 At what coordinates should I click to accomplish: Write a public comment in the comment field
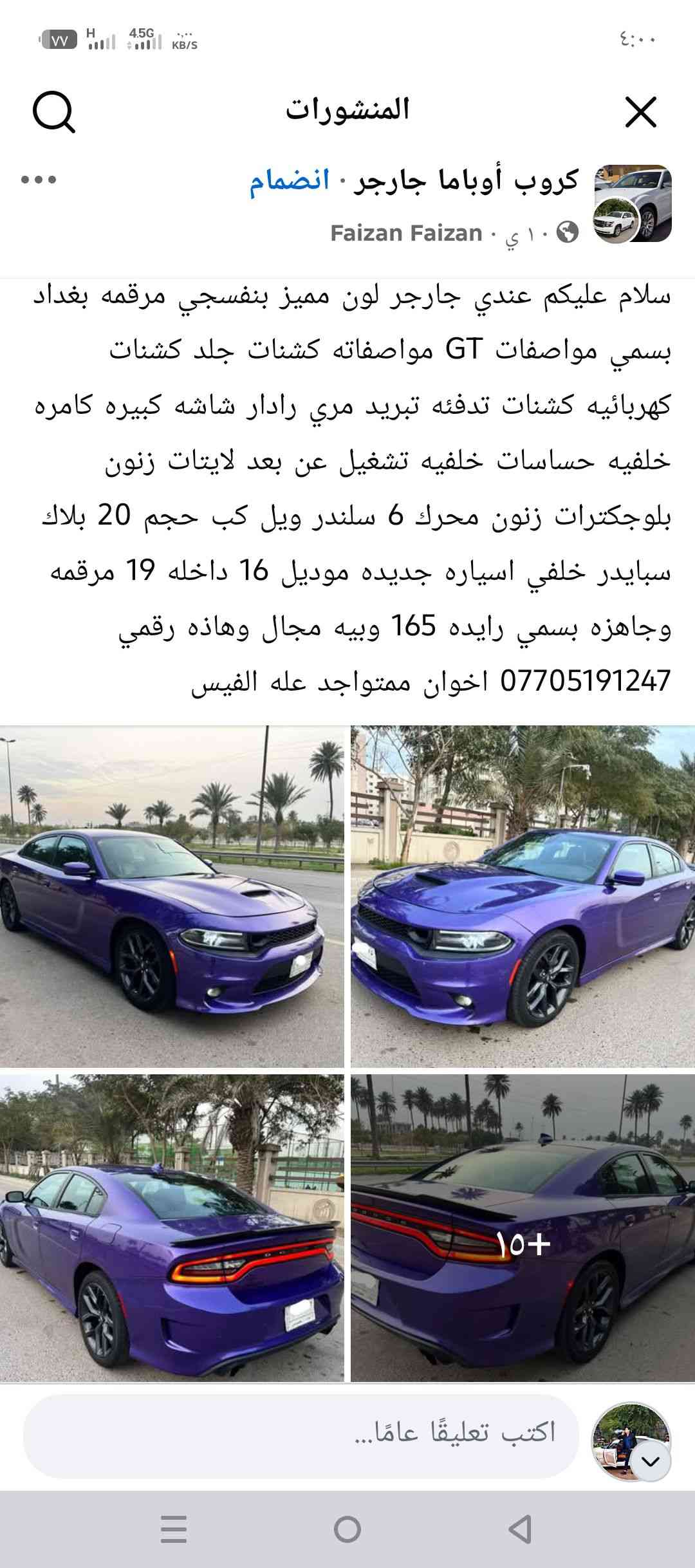[301, 1432]
